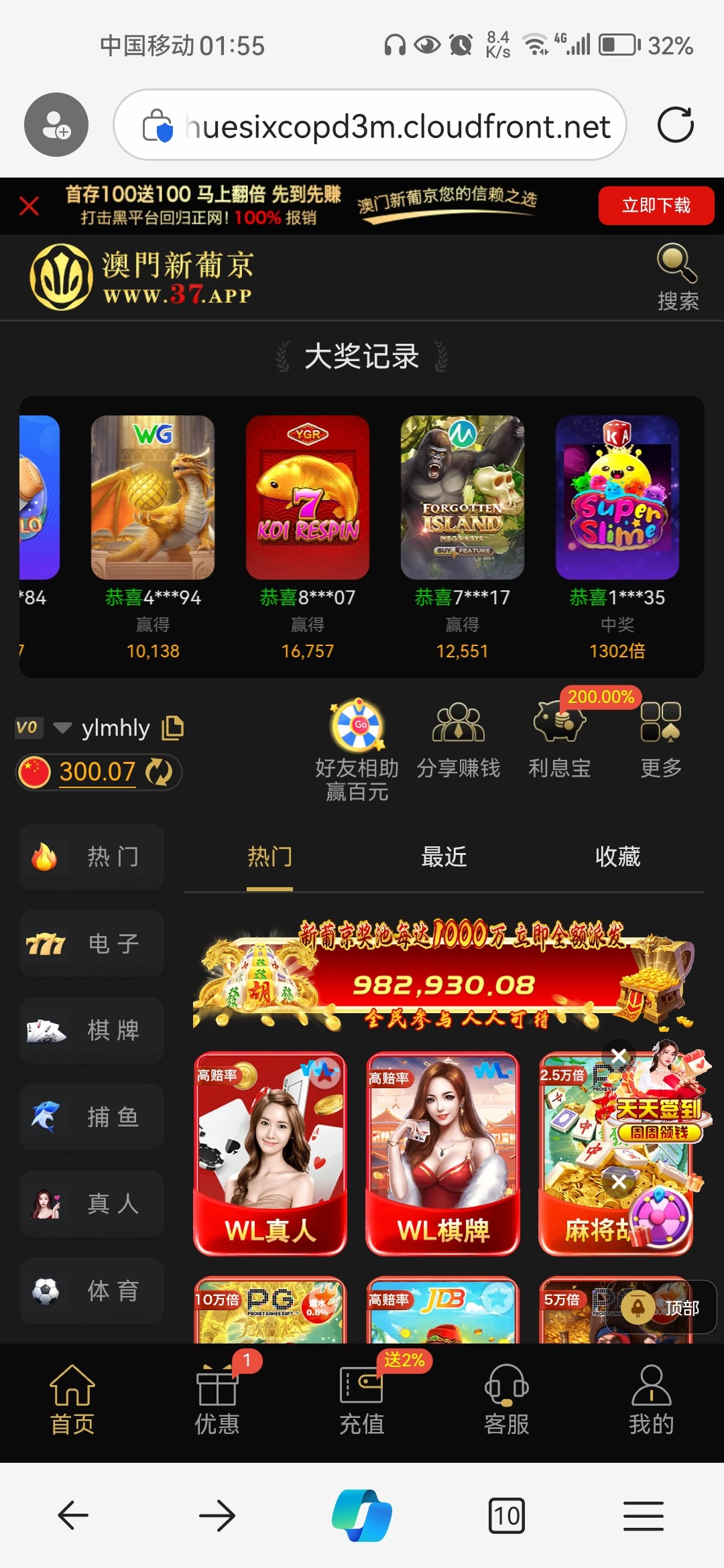The width and height of the screenshot is (724, 1568).
Task: Open the 搜索 search icon
Action: (677, 276)
